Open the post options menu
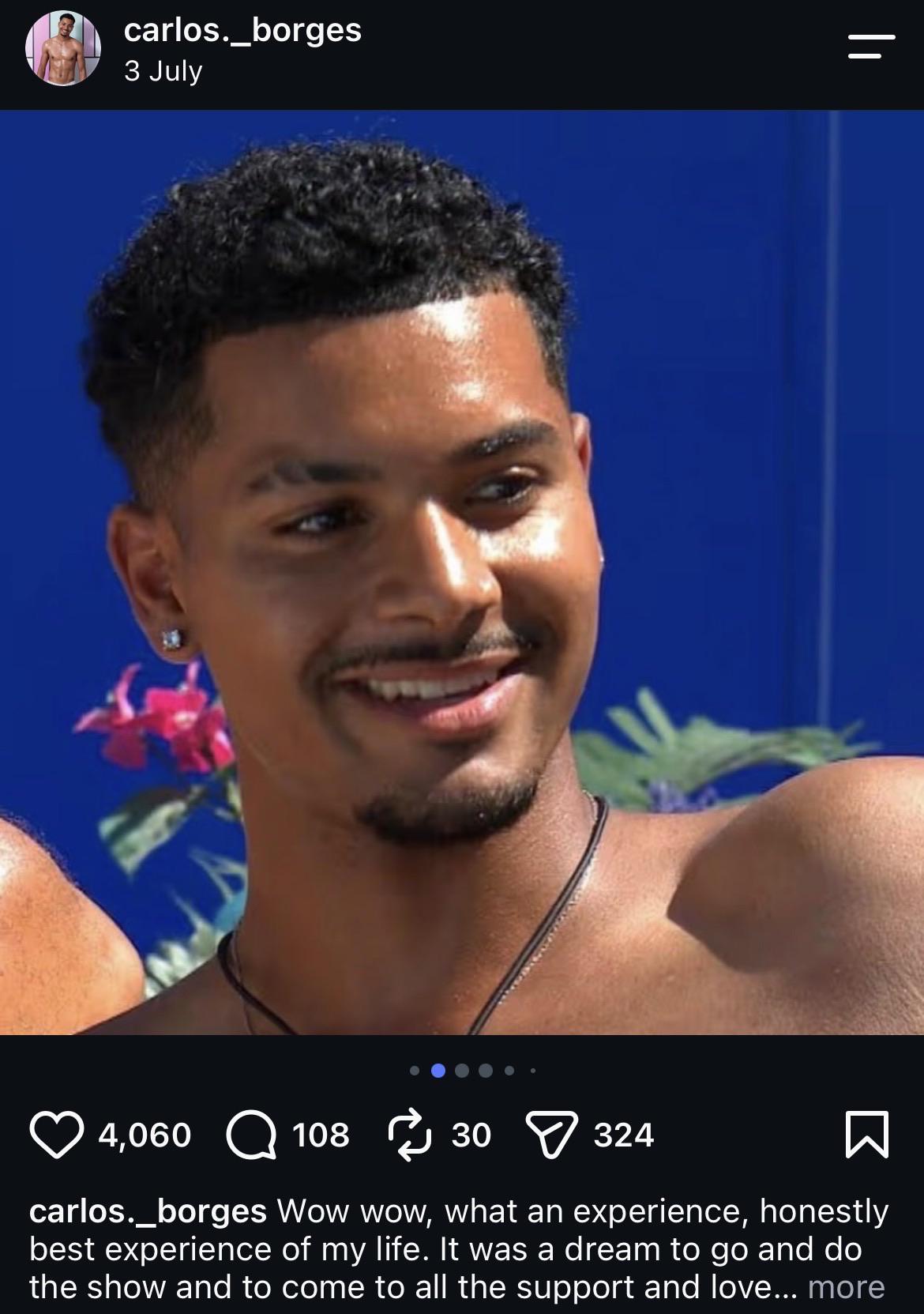 click(x=872, y=47)
